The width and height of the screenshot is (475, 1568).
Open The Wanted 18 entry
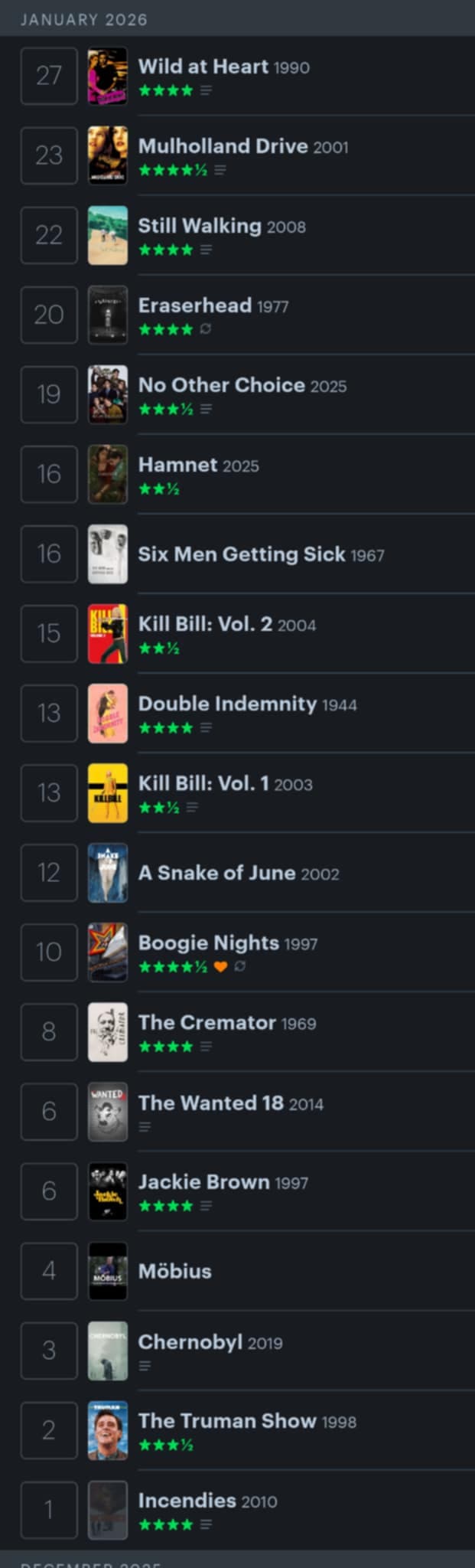[x=210, y=1102]
